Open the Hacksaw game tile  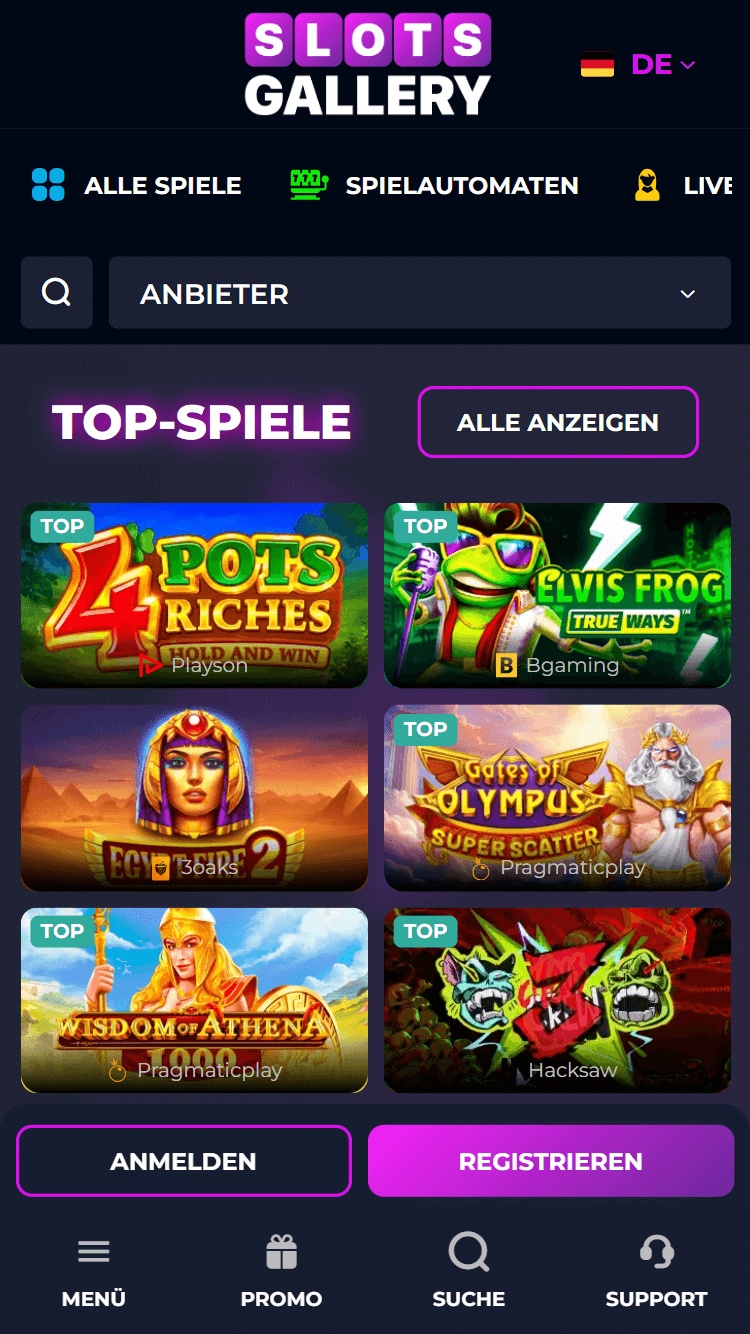click(557, 1000)
